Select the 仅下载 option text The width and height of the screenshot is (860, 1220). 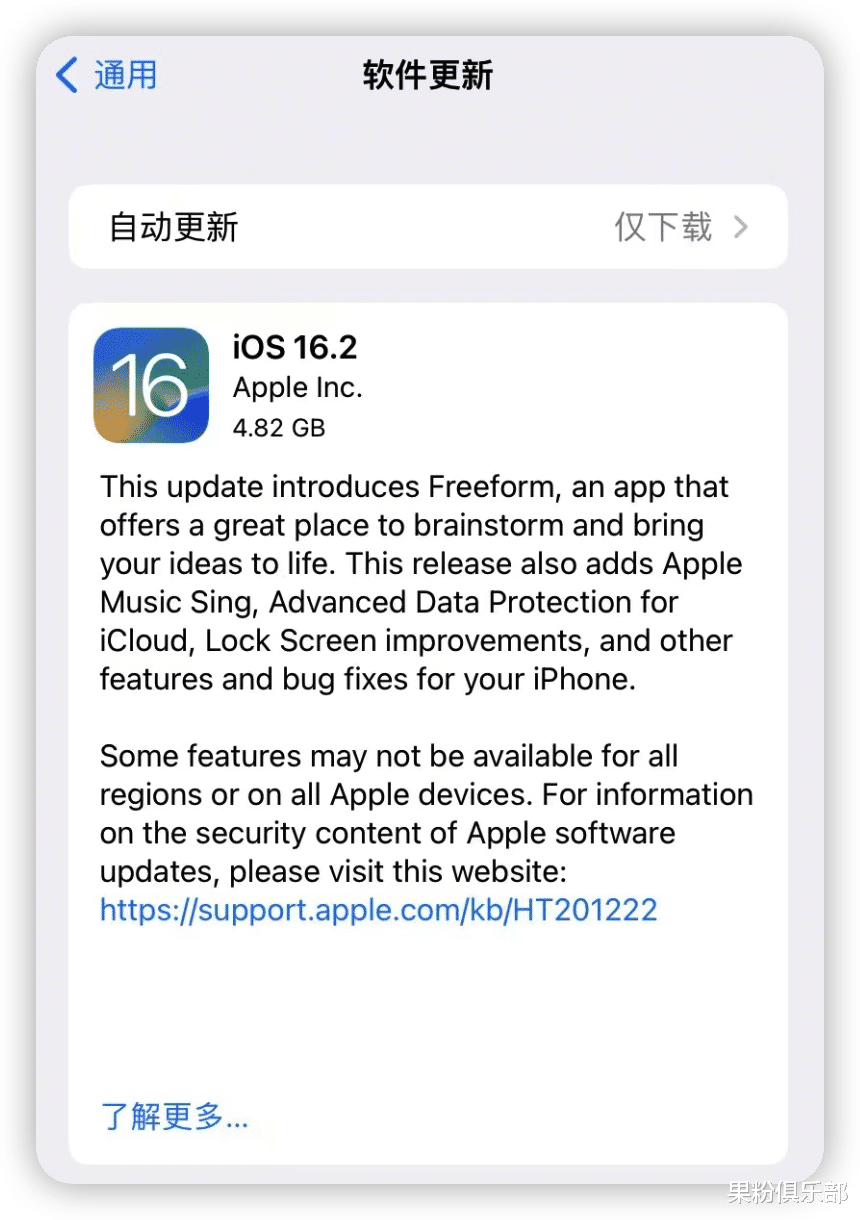point(663,226)
